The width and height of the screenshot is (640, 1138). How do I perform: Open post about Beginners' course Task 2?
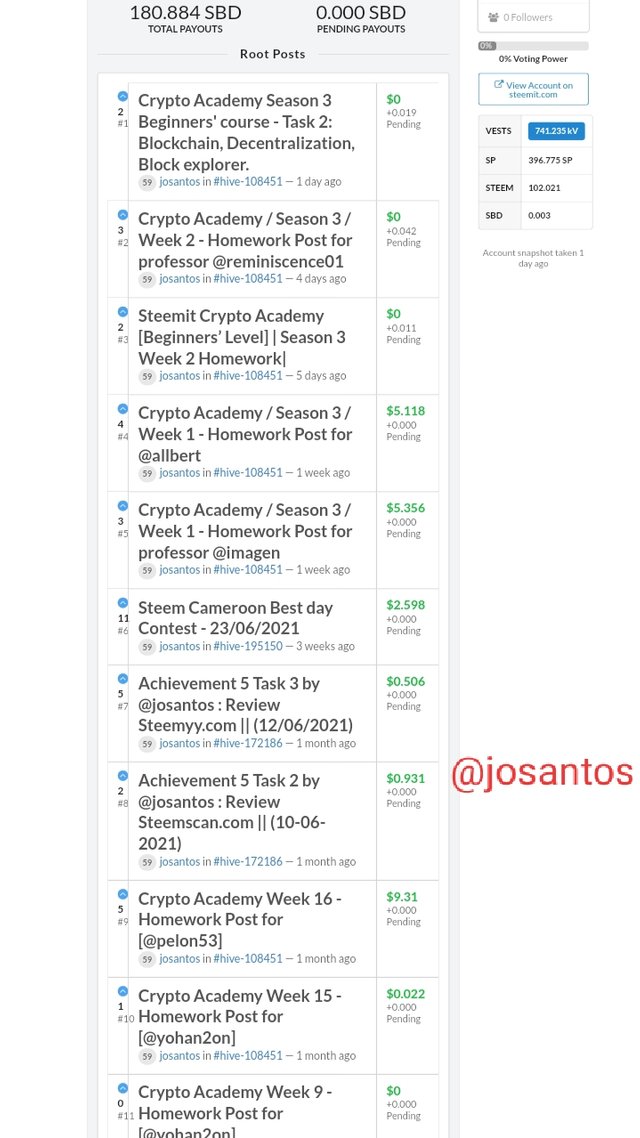245,132
